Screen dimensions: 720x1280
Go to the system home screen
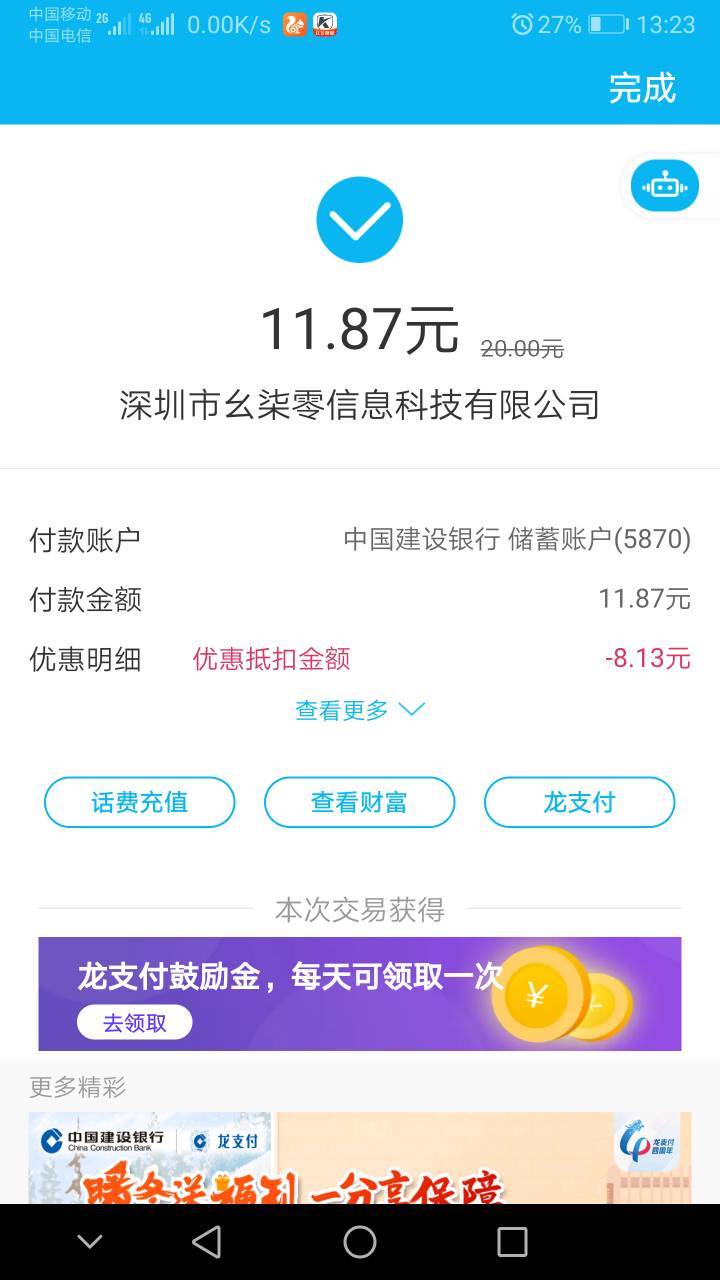(360, 1242)
